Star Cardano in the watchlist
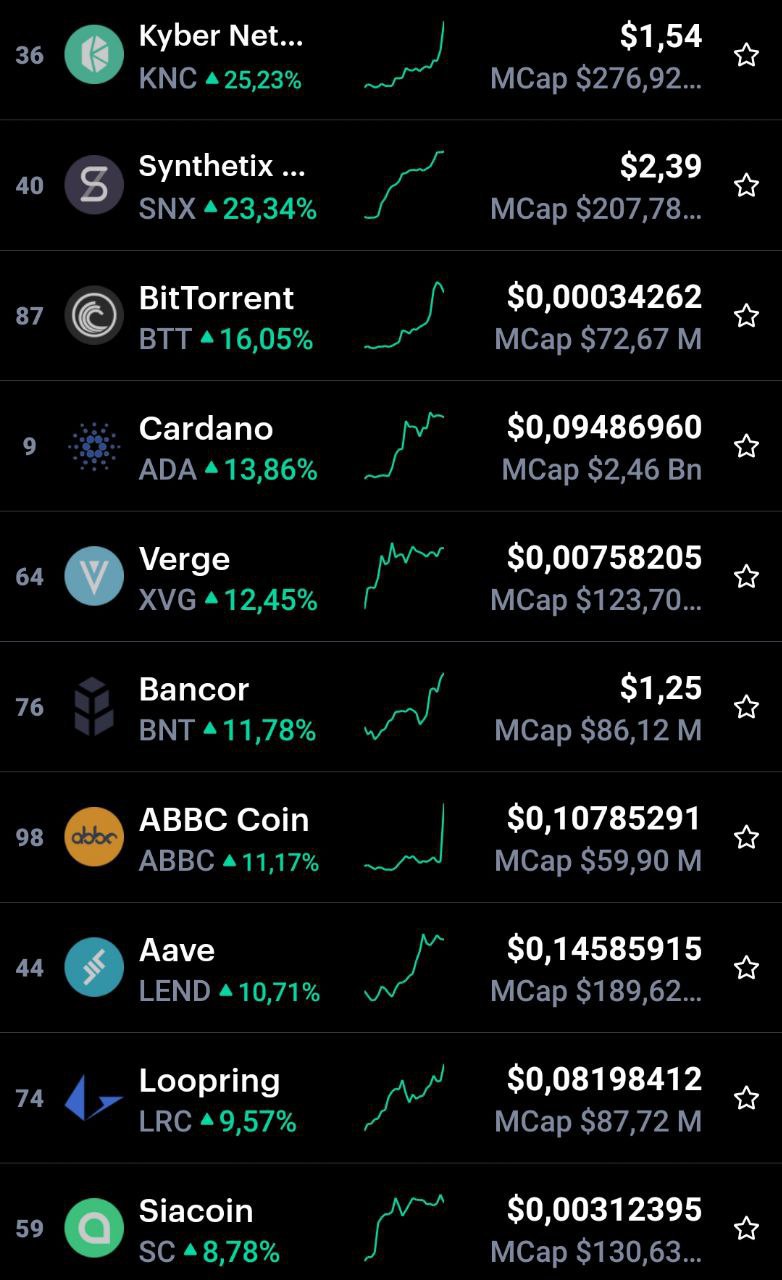This screenshot has width=782, height=1280. coord(746,446)
